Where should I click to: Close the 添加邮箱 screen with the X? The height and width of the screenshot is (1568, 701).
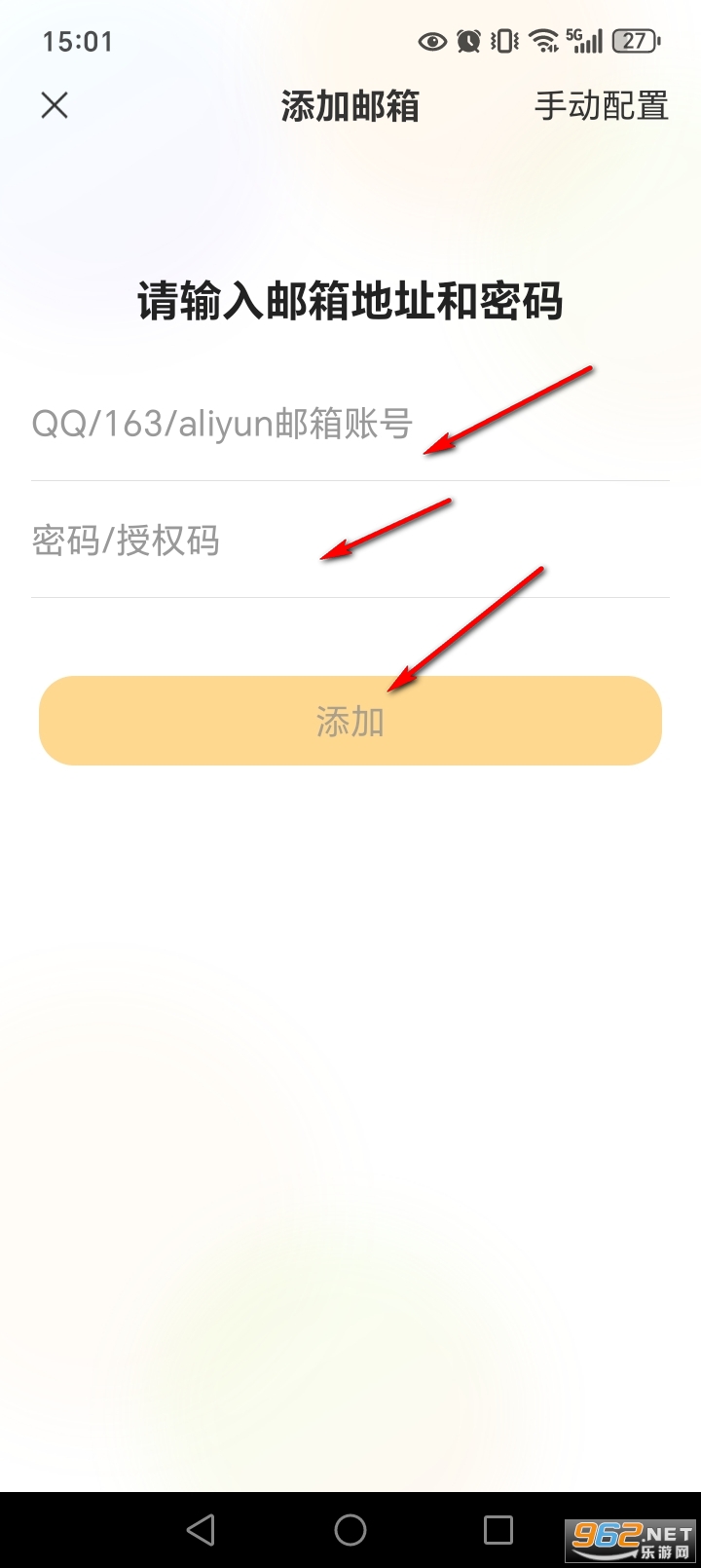(54, 105)
